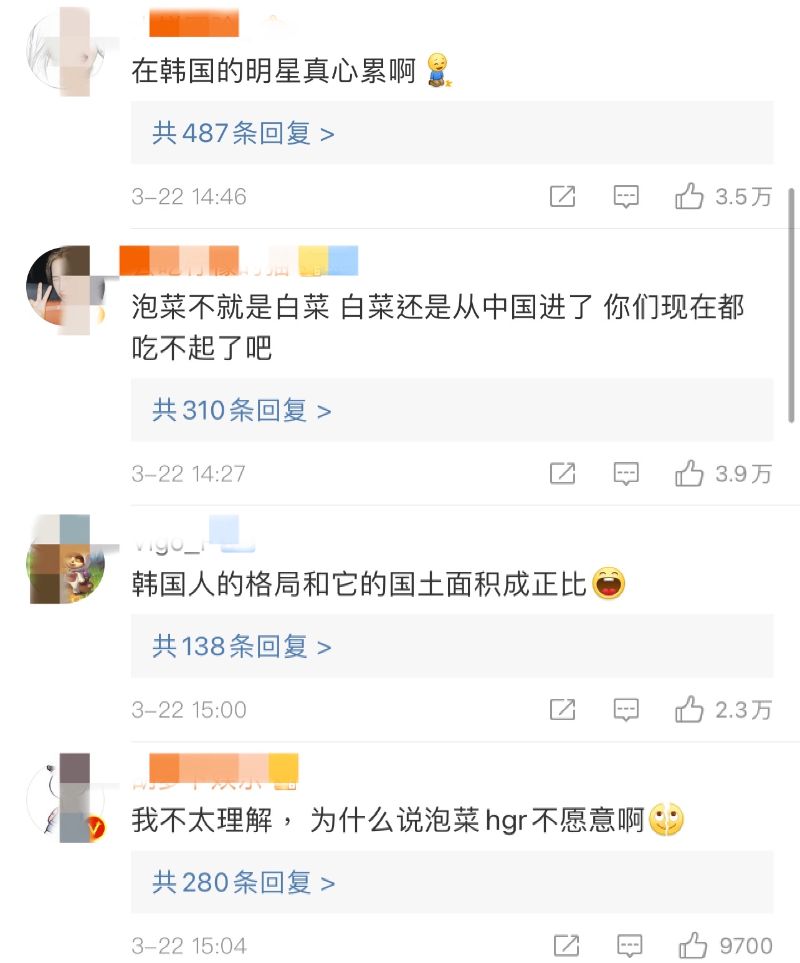
Task: Expand the 487 replies thread
Action: click(243, 132)
